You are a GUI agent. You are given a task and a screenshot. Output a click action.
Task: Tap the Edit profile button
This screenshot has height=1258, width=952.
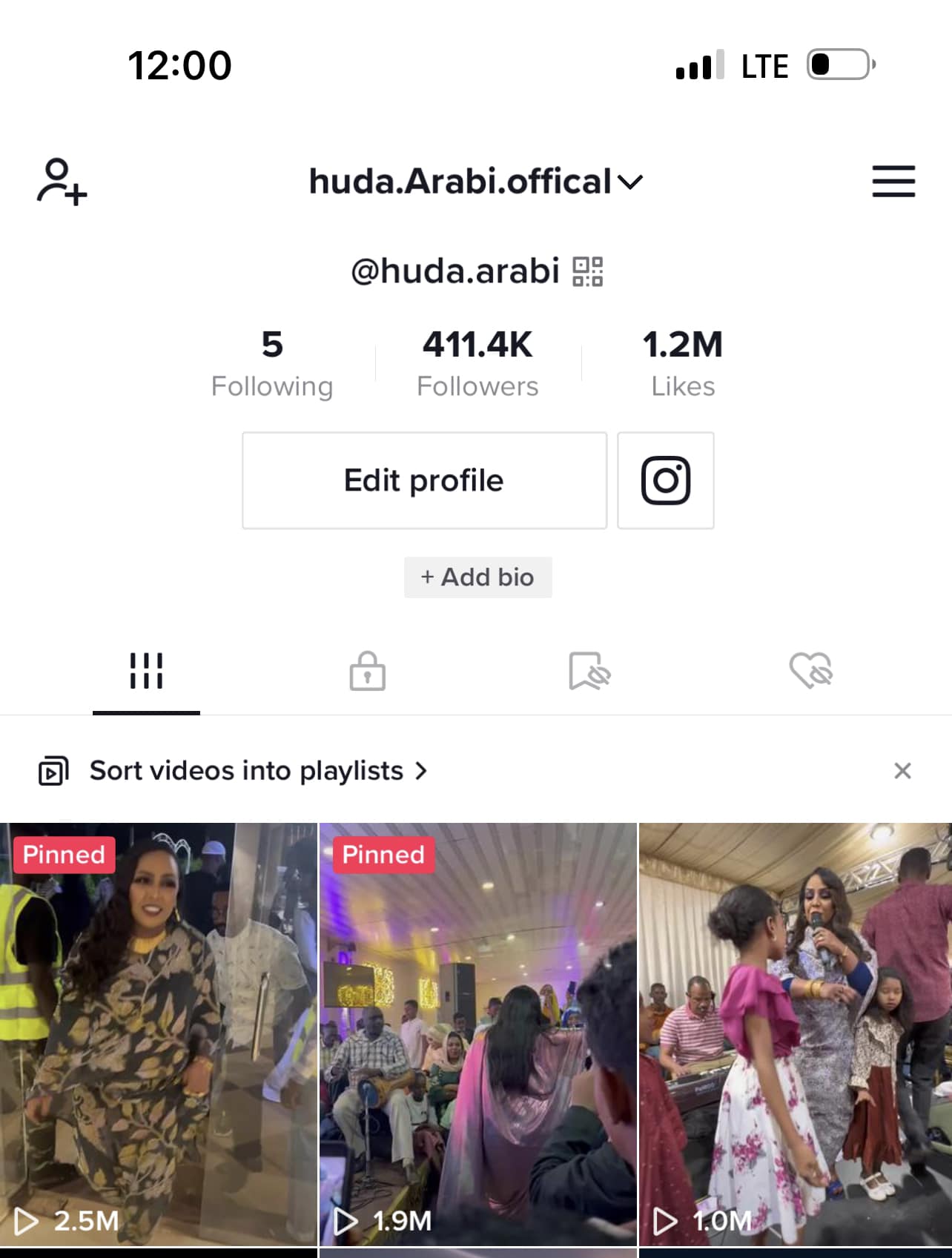click(x=424, y=480)
